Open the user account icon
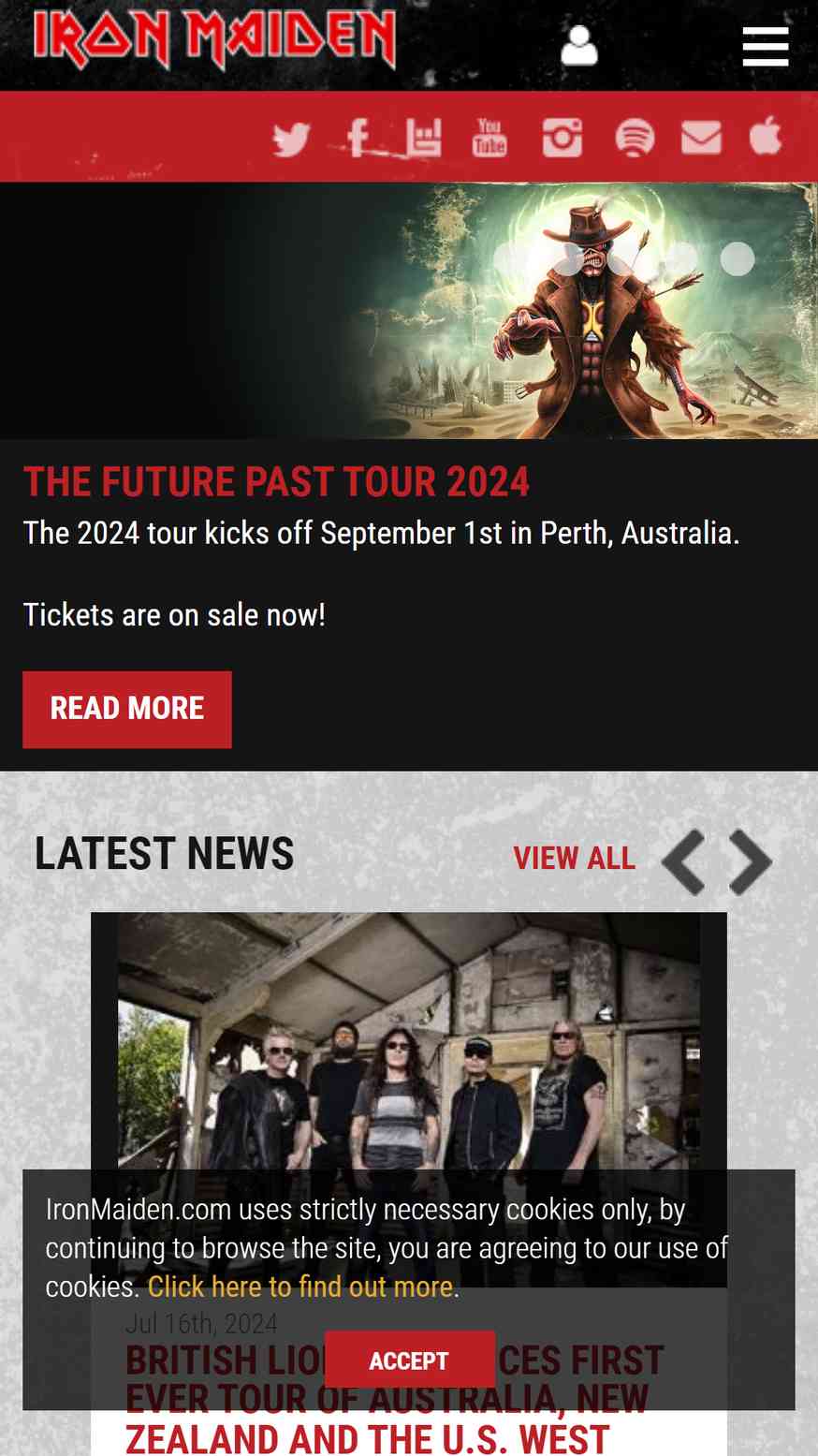 pos(579,45)
